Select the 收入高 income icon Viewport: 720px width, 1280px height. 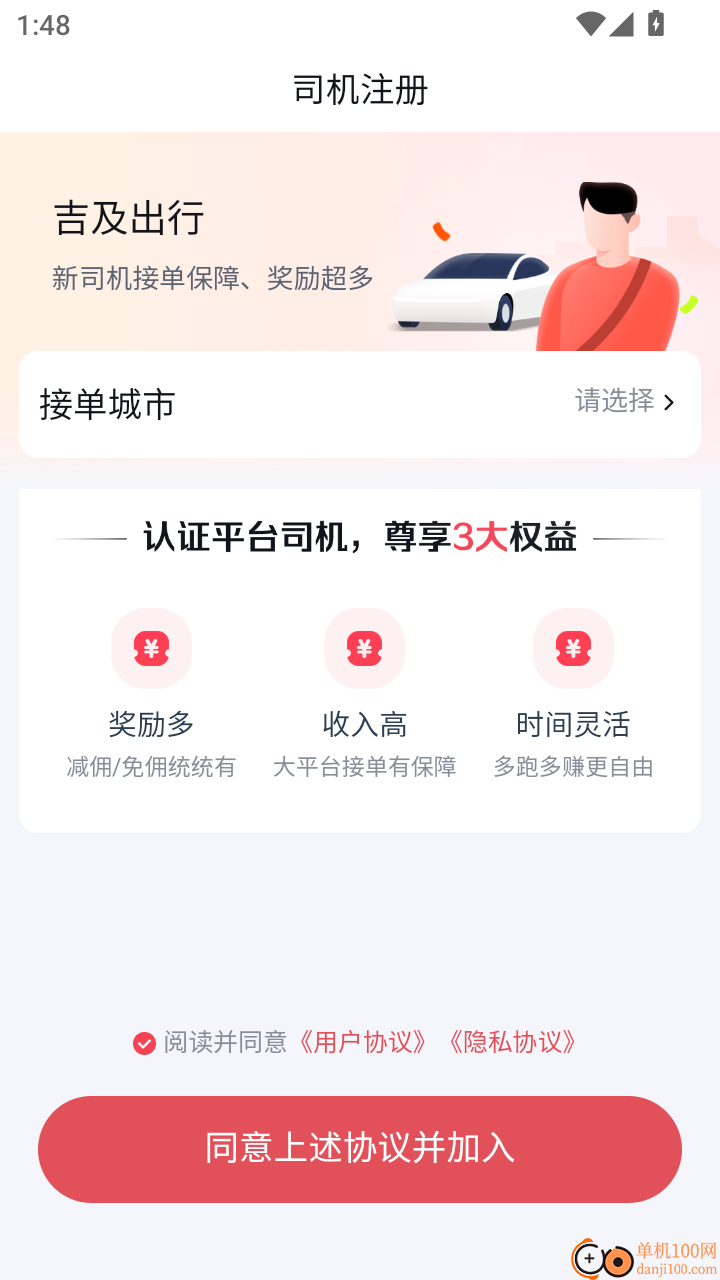point(364,648)
